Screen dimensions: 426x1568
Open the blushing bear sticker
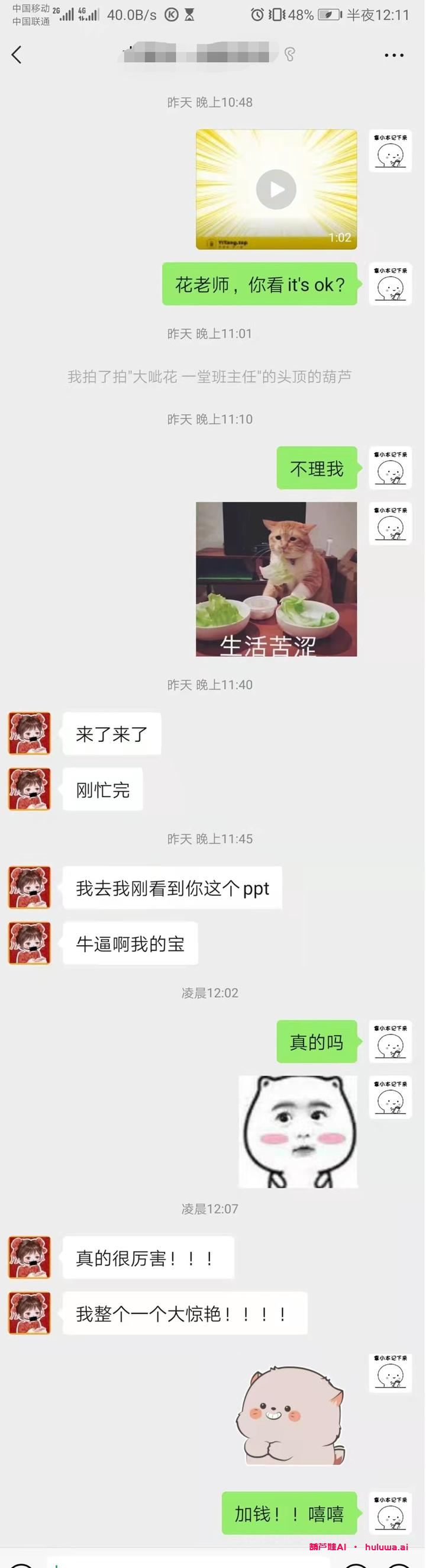[298, 1131]
